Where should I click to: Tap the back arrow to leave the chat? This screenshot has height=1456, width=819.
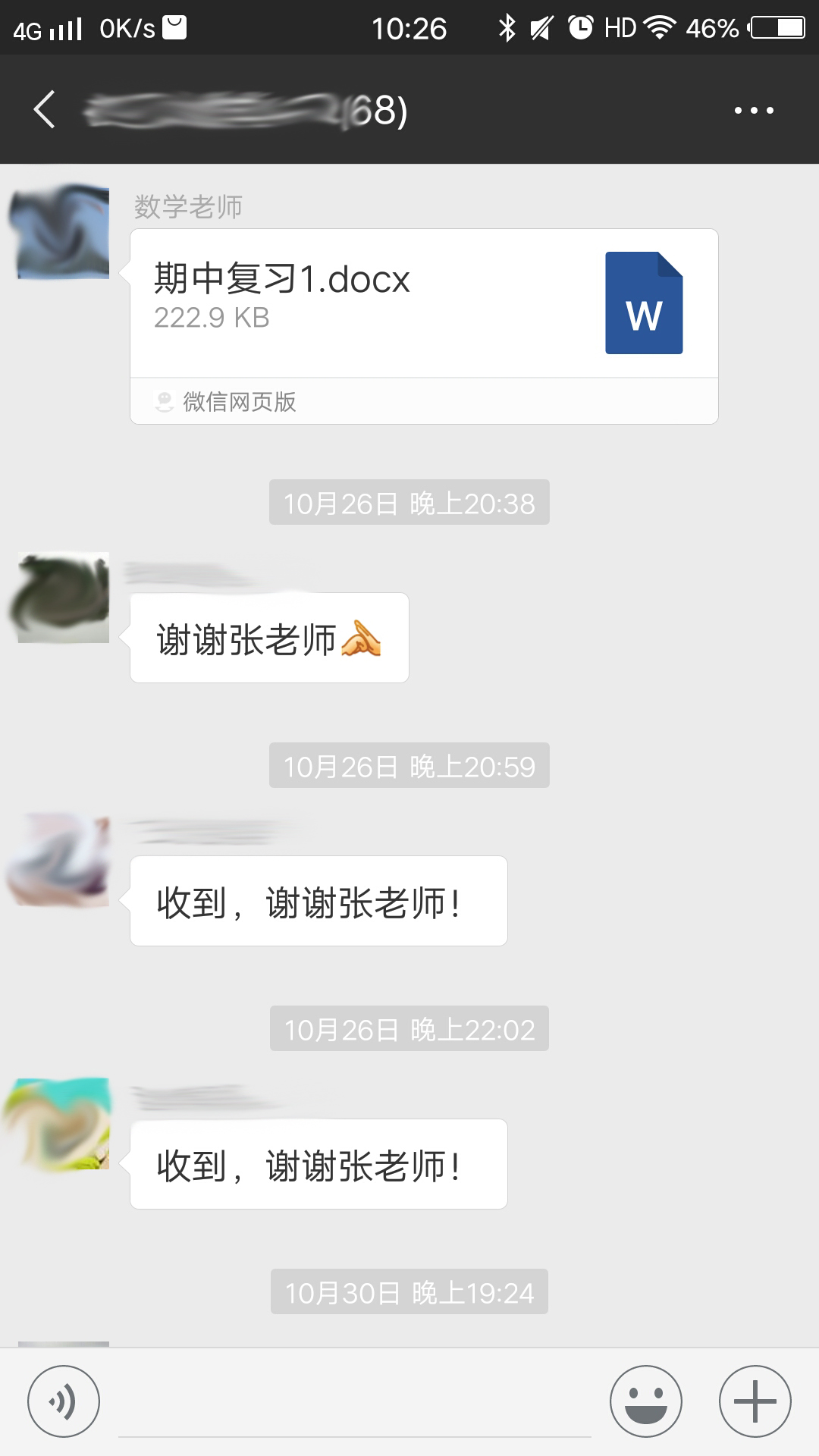(x=43, y=110)
